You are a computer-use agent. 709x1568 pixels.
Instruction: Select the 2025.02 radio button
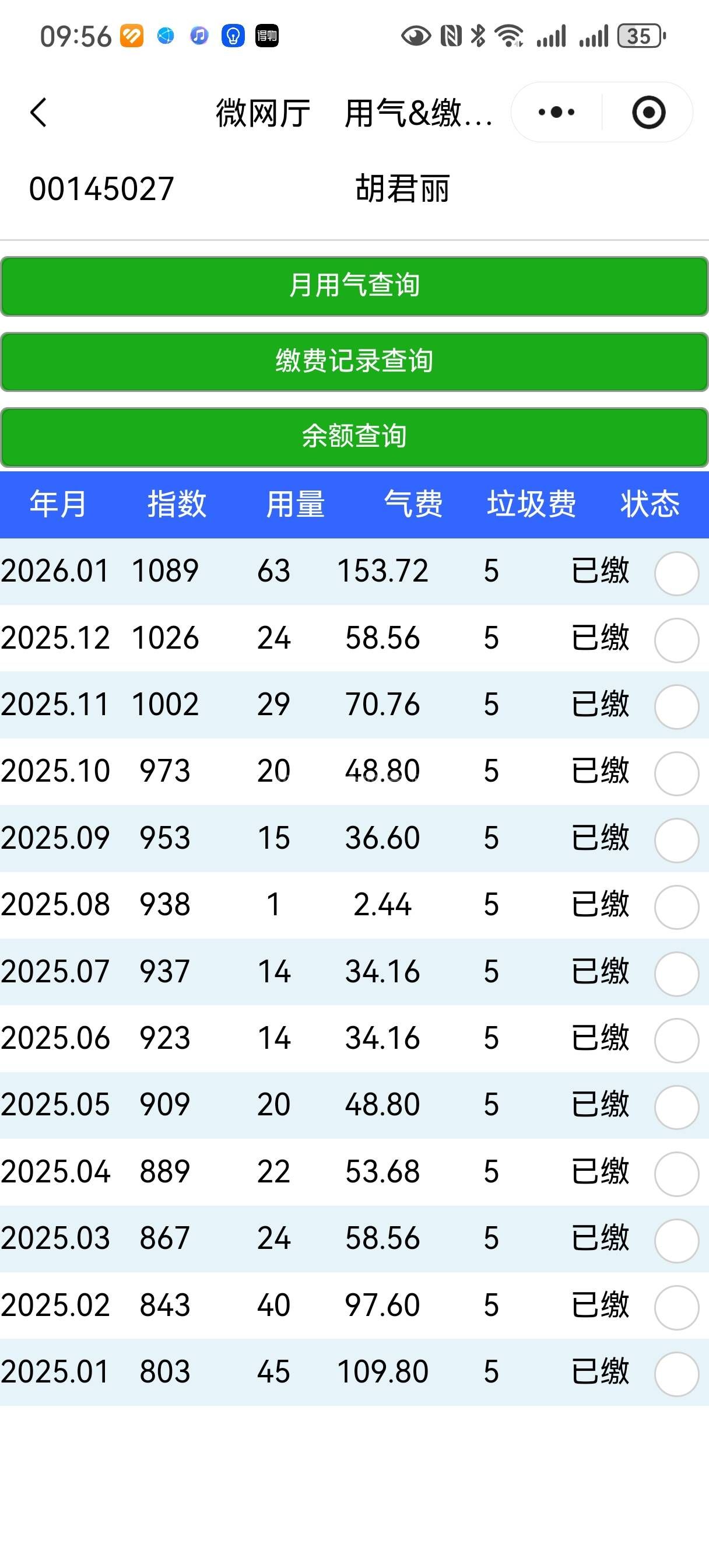pos(676,1307)
